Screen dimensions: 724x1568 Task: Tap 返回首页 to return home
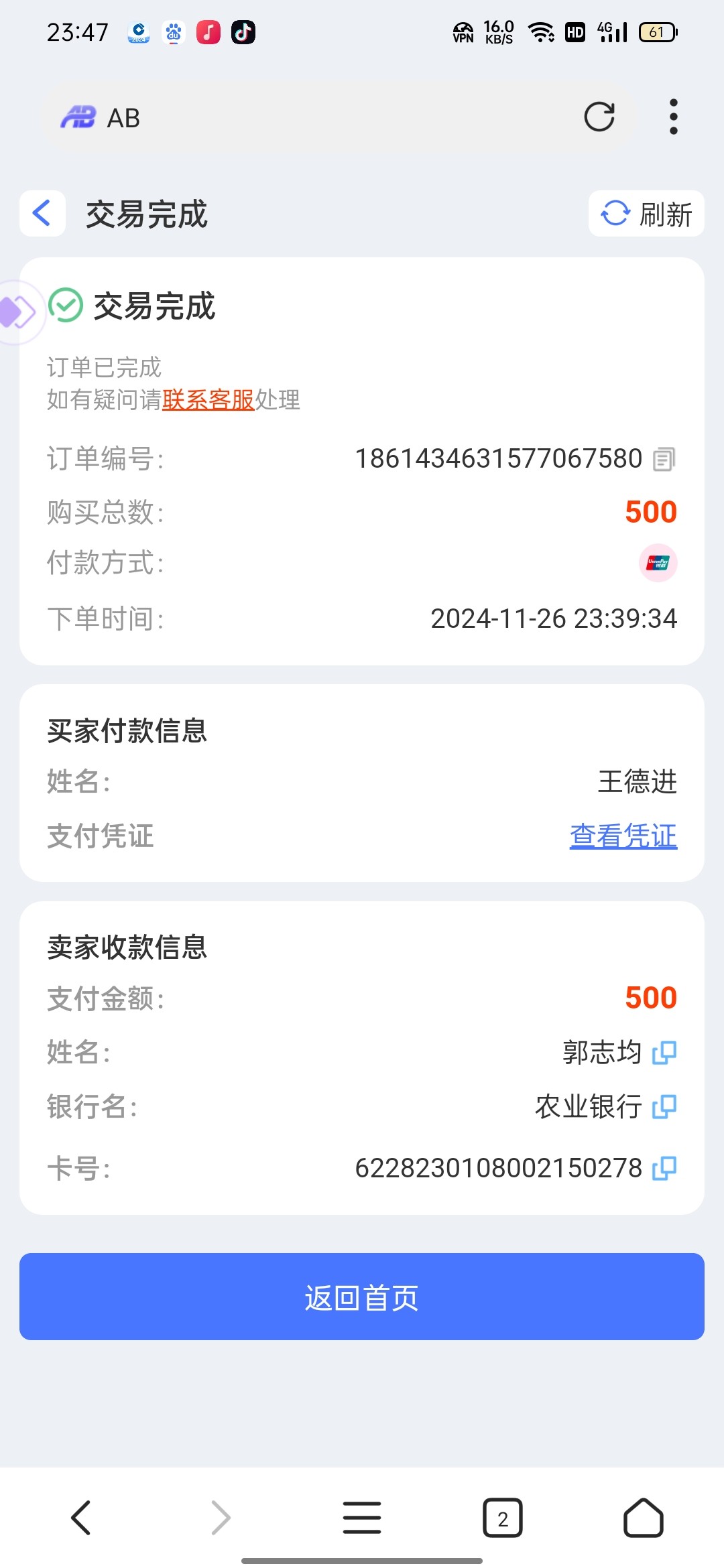tap(362, 1297)
